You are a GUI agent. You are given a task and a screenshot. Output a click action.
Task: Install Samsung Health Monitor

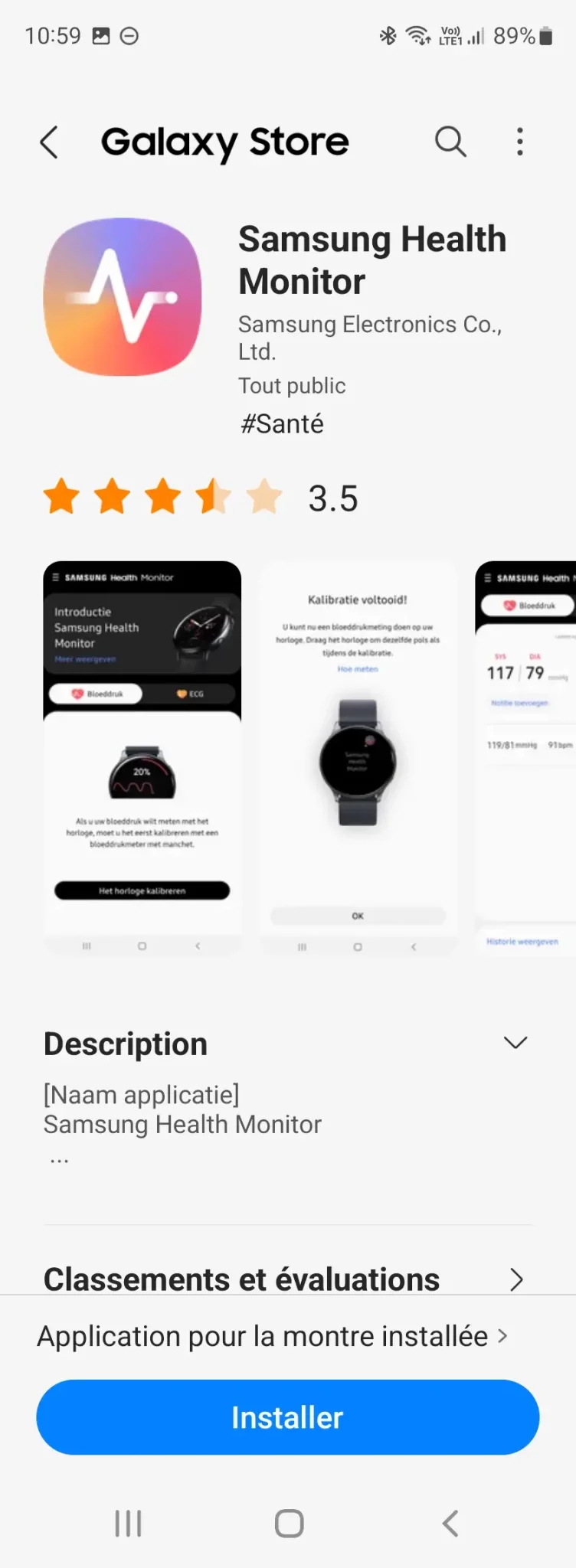(x=288, y=1417)
